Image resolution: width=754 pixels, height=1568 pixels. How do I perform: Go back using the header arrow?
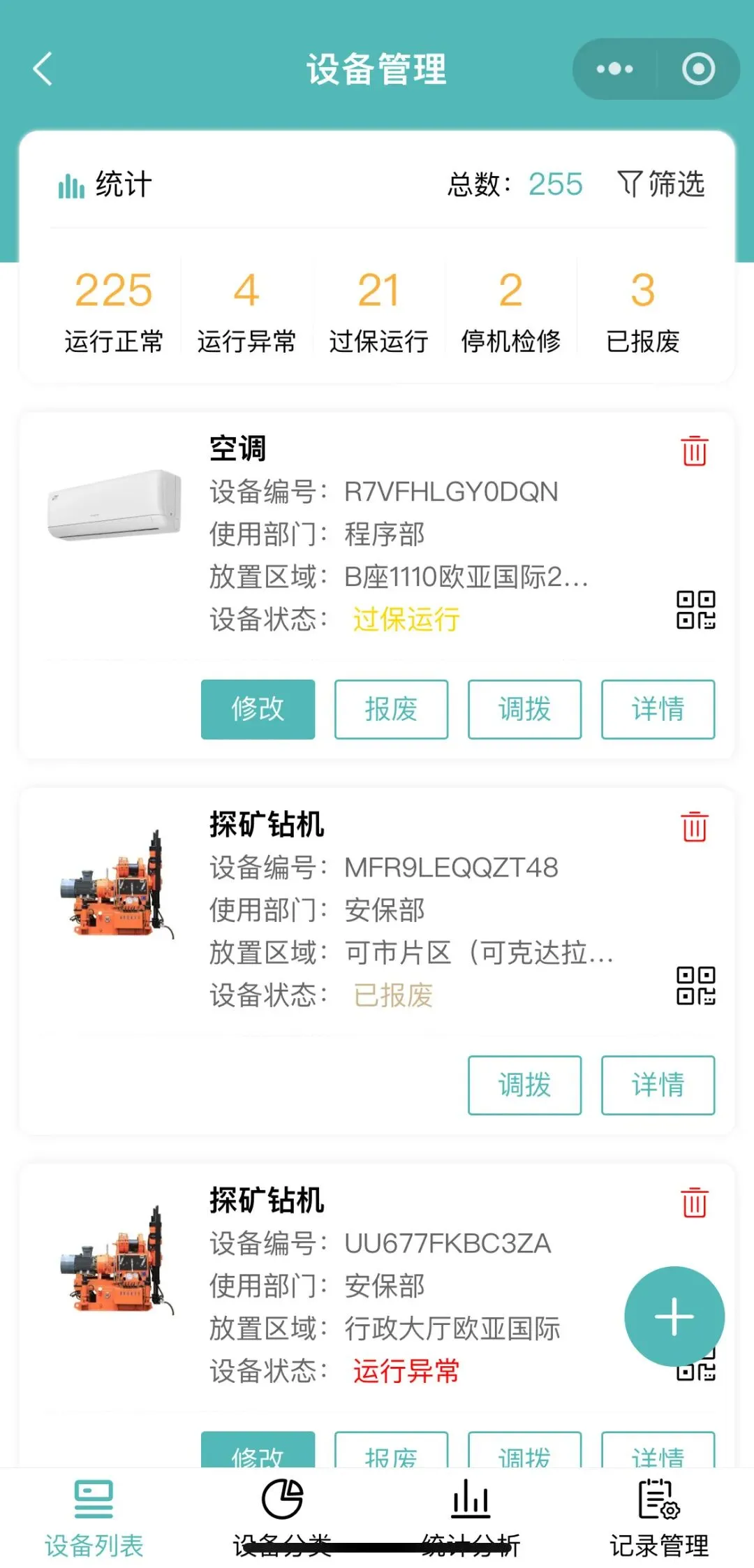[43, 69]
